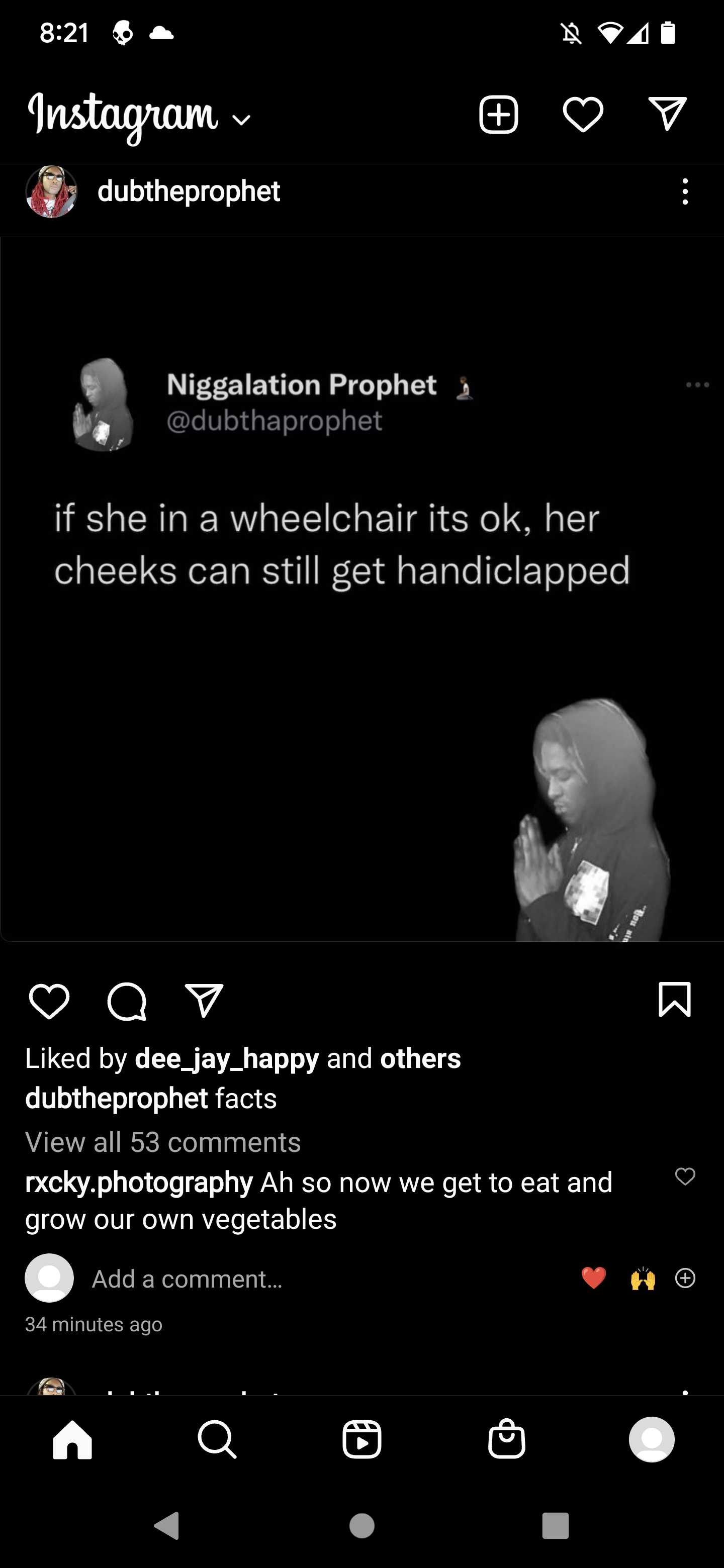The height and width of the screenshot is (1568, 724).
Task: Switch to the Reels tab
Action: click(x=361, y=1439)
